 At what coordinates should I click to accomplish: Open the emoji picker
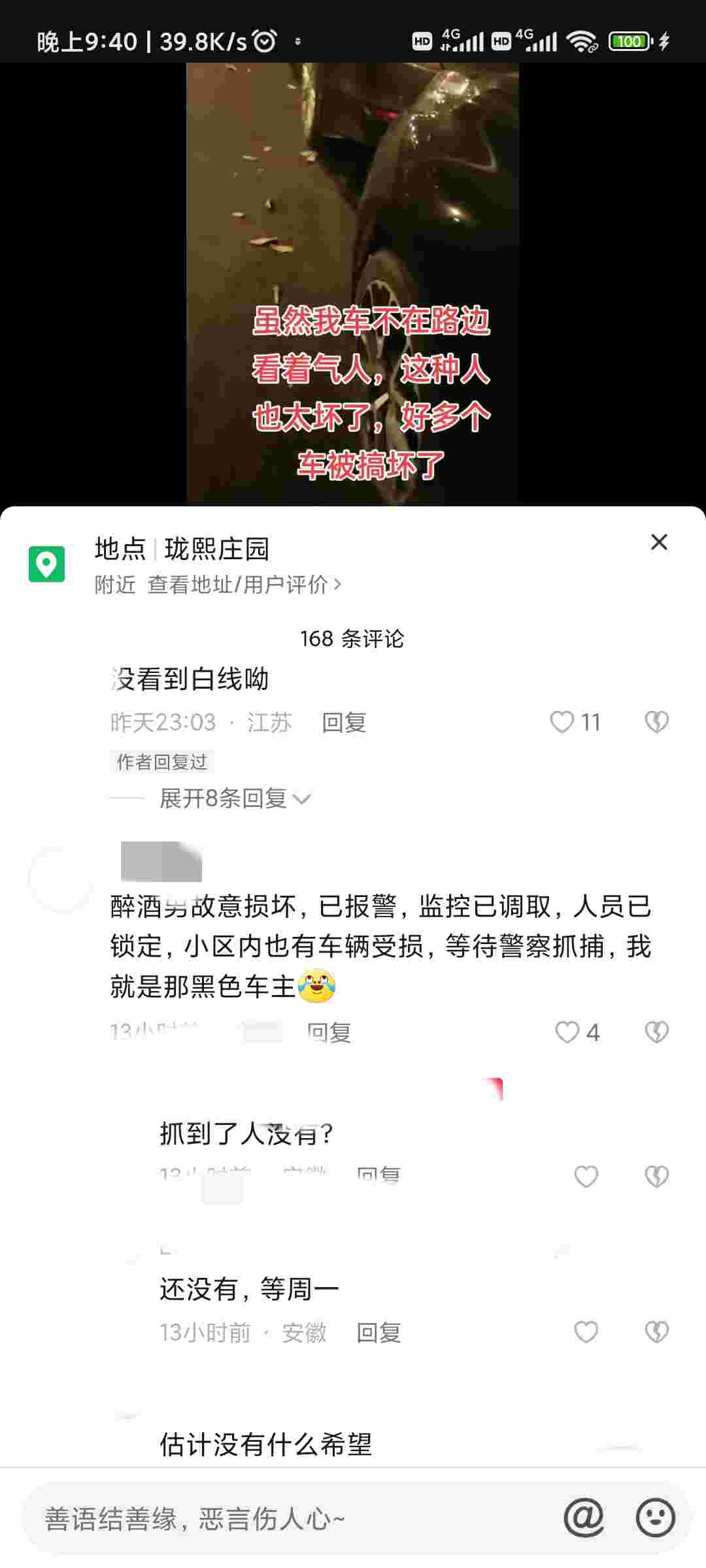tap(655, 1517)
